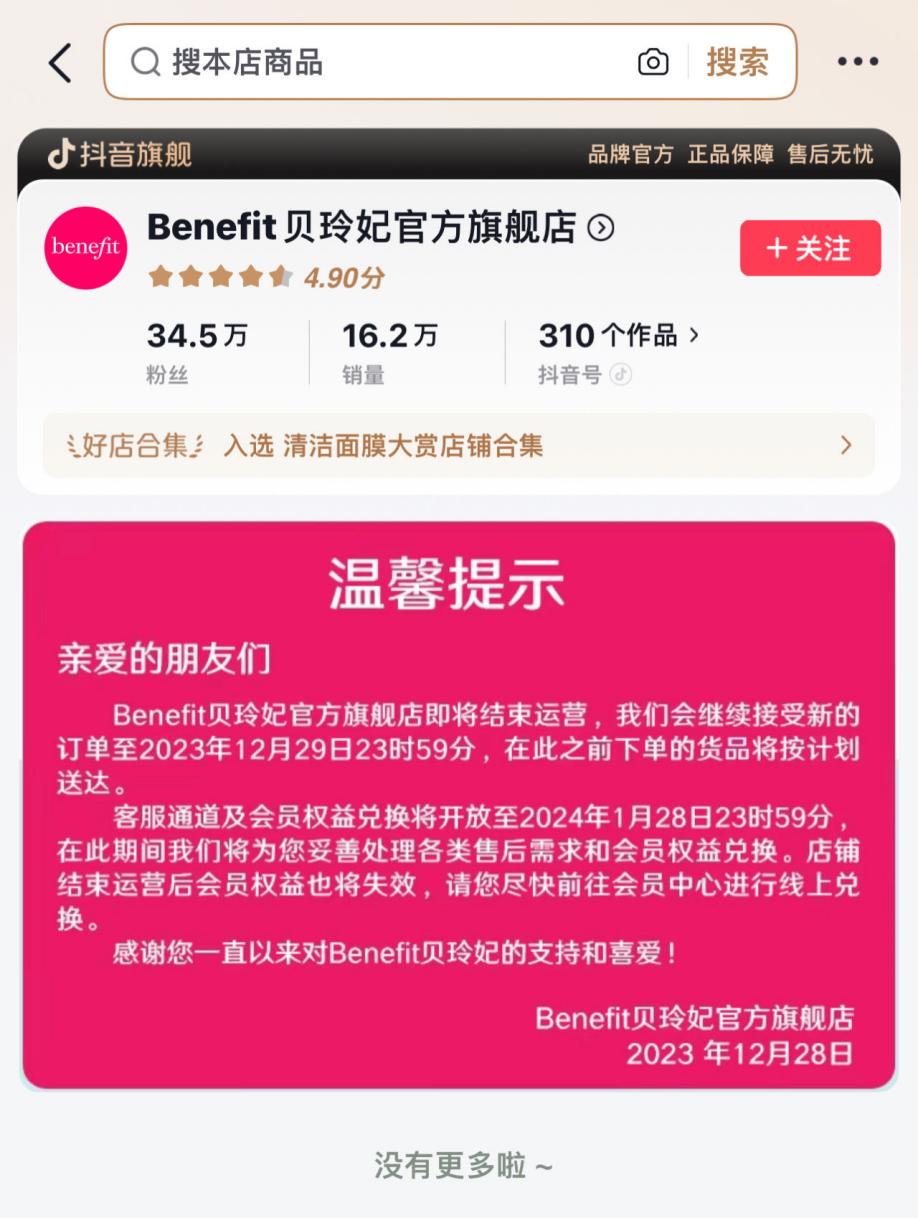Follow the store with +关注
Screen dimensions: 918x1218
click(x=810, y=248)
